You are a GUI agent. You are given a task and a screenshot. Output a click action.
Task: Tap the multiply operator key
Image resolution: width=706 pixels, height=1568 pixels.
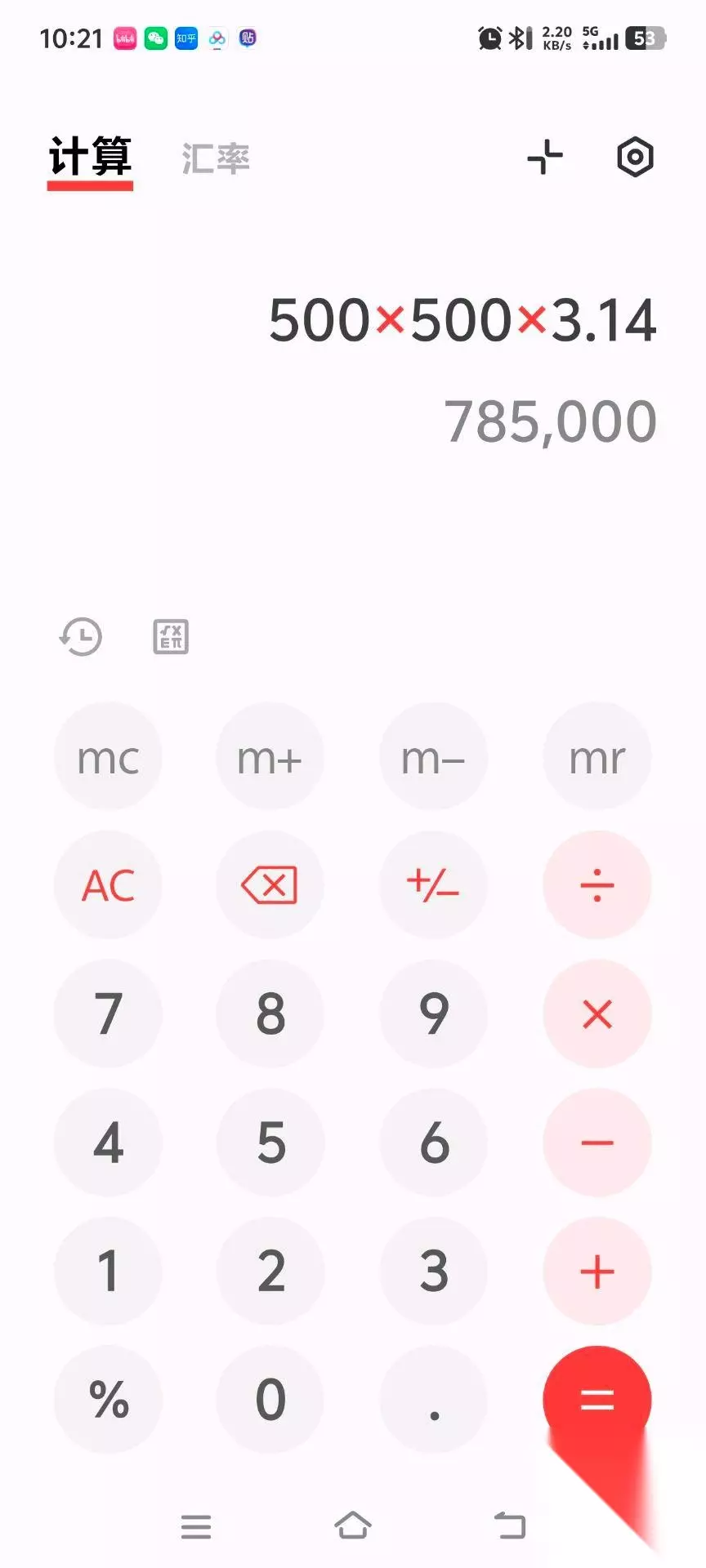tap(597, 1013)
